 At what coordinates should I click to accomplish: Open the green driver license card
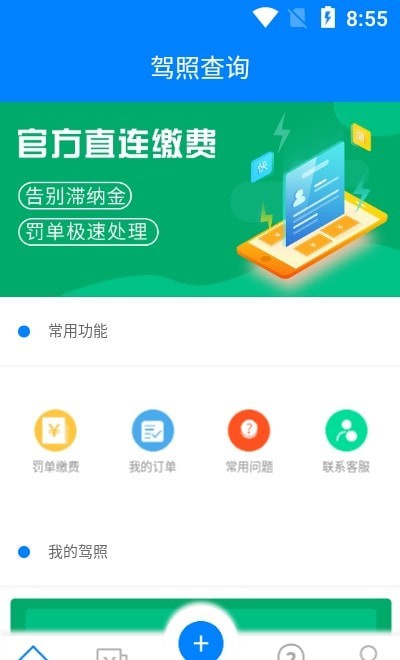[x=201, y=615]
